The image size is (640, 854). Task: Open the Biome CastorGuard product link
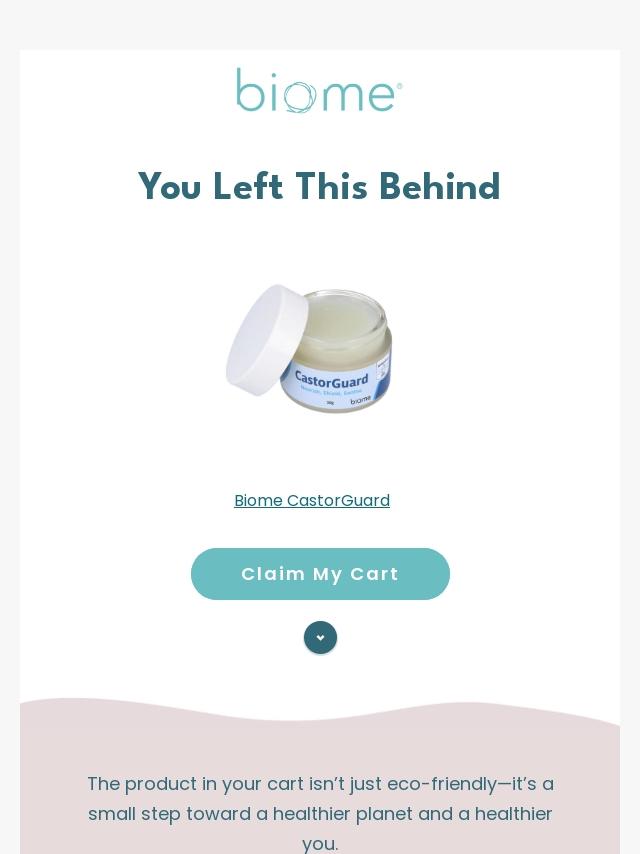coord(312,500)
